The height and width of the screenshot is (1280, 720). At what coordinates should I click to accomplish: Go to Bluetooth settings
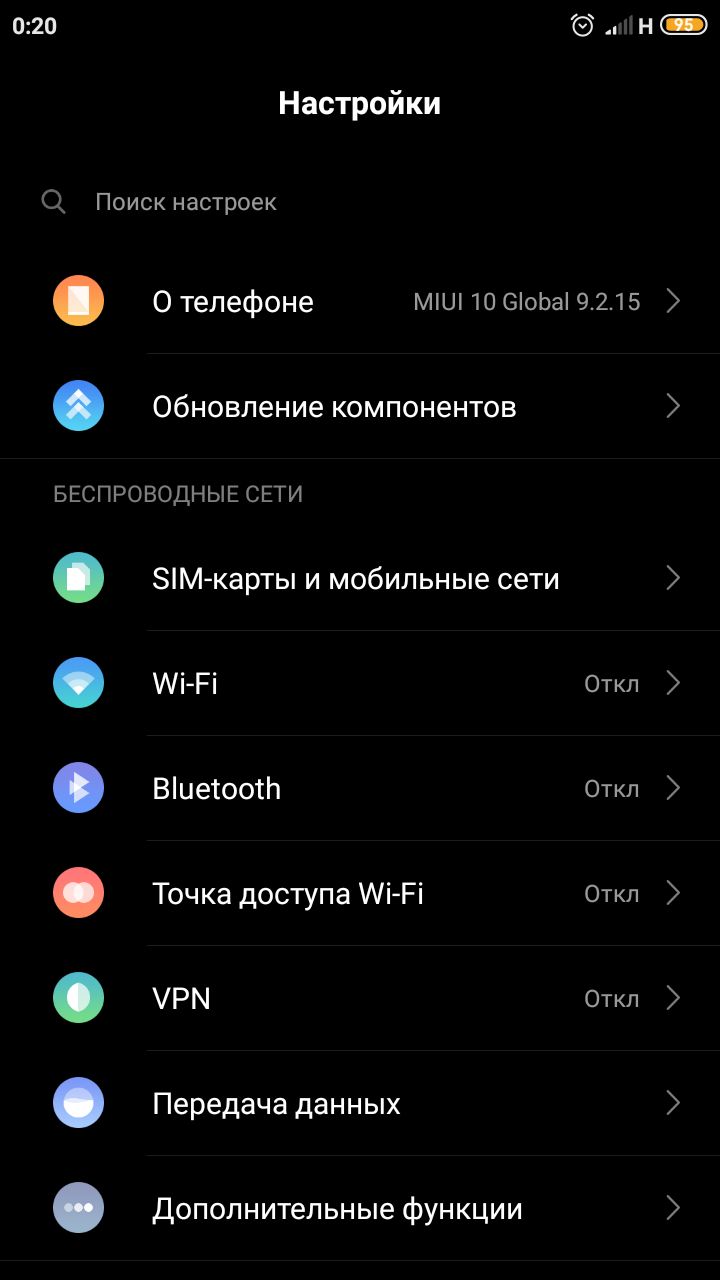360,788
